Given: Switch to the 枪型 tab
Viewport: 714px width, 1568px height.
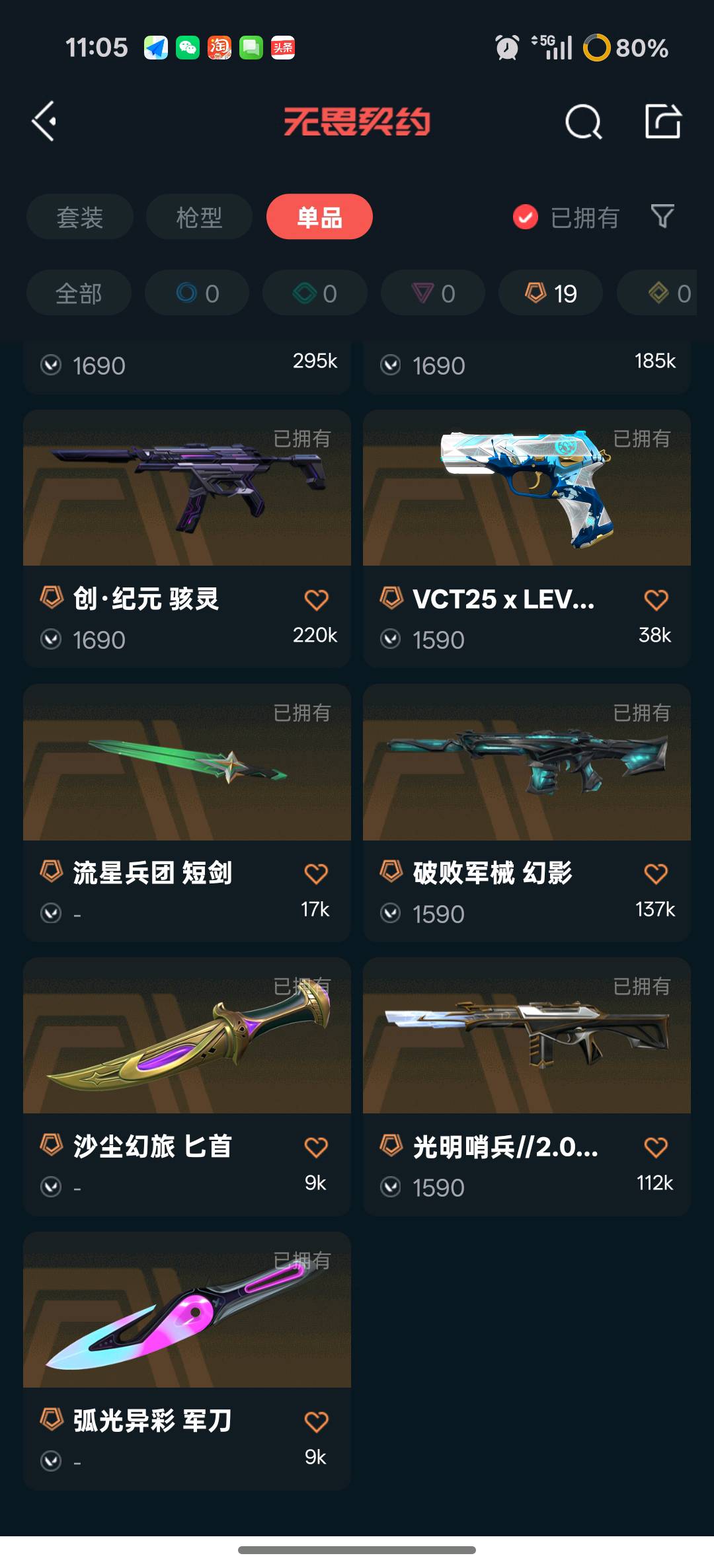Looking at the screenshot, I should point(199,217).
